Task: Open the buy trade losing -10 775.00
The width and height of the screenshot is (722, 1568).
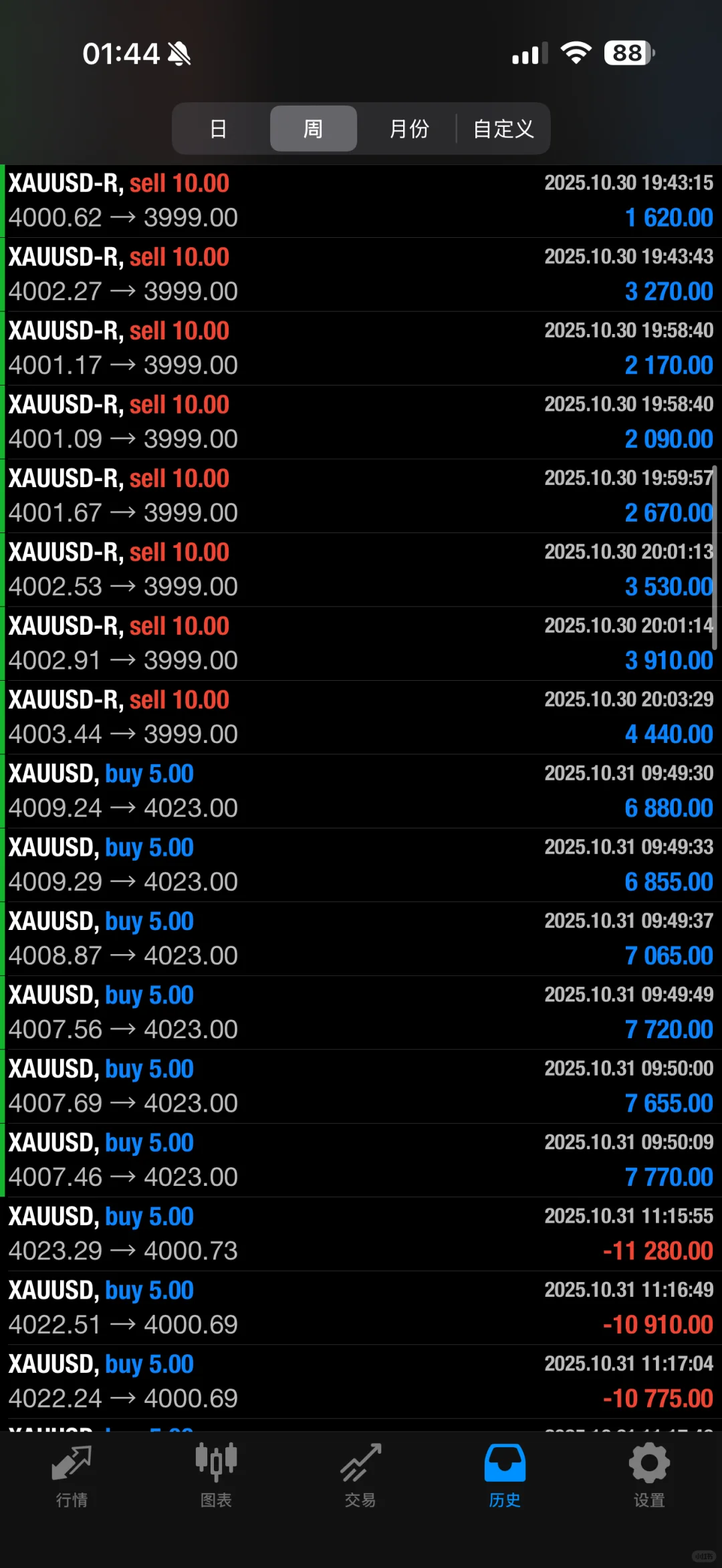Action: [x=361, y=1382]
